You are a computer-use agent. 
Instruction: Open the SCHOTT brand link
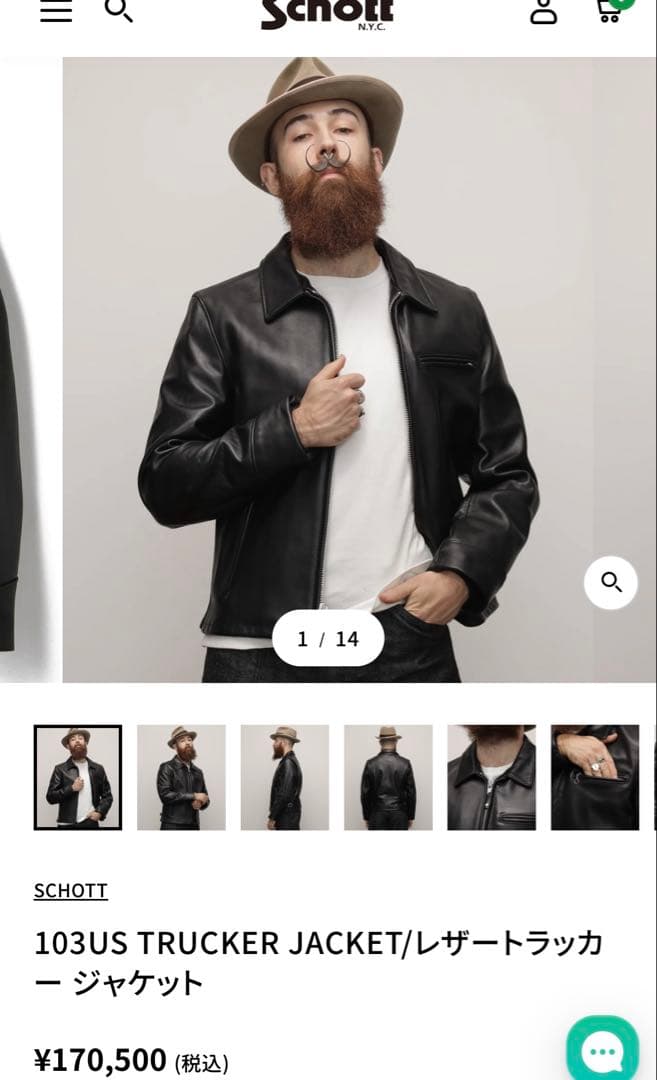click(70, 890)
